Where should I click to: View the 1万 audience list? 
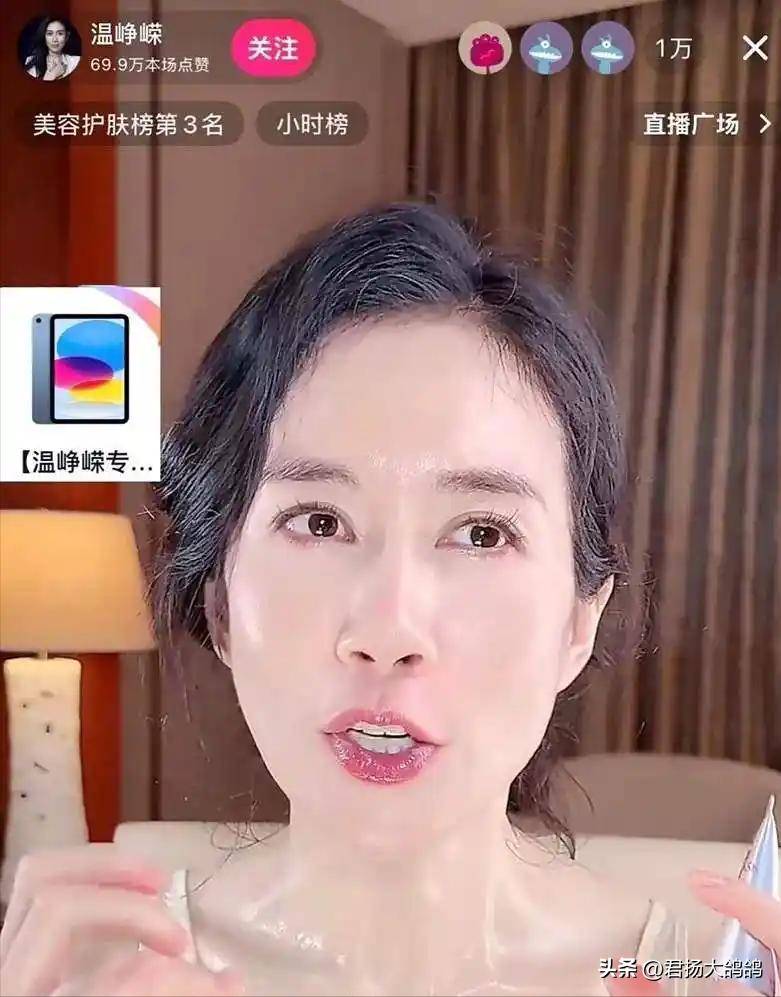pyautogui.click(x=672, y=48)
